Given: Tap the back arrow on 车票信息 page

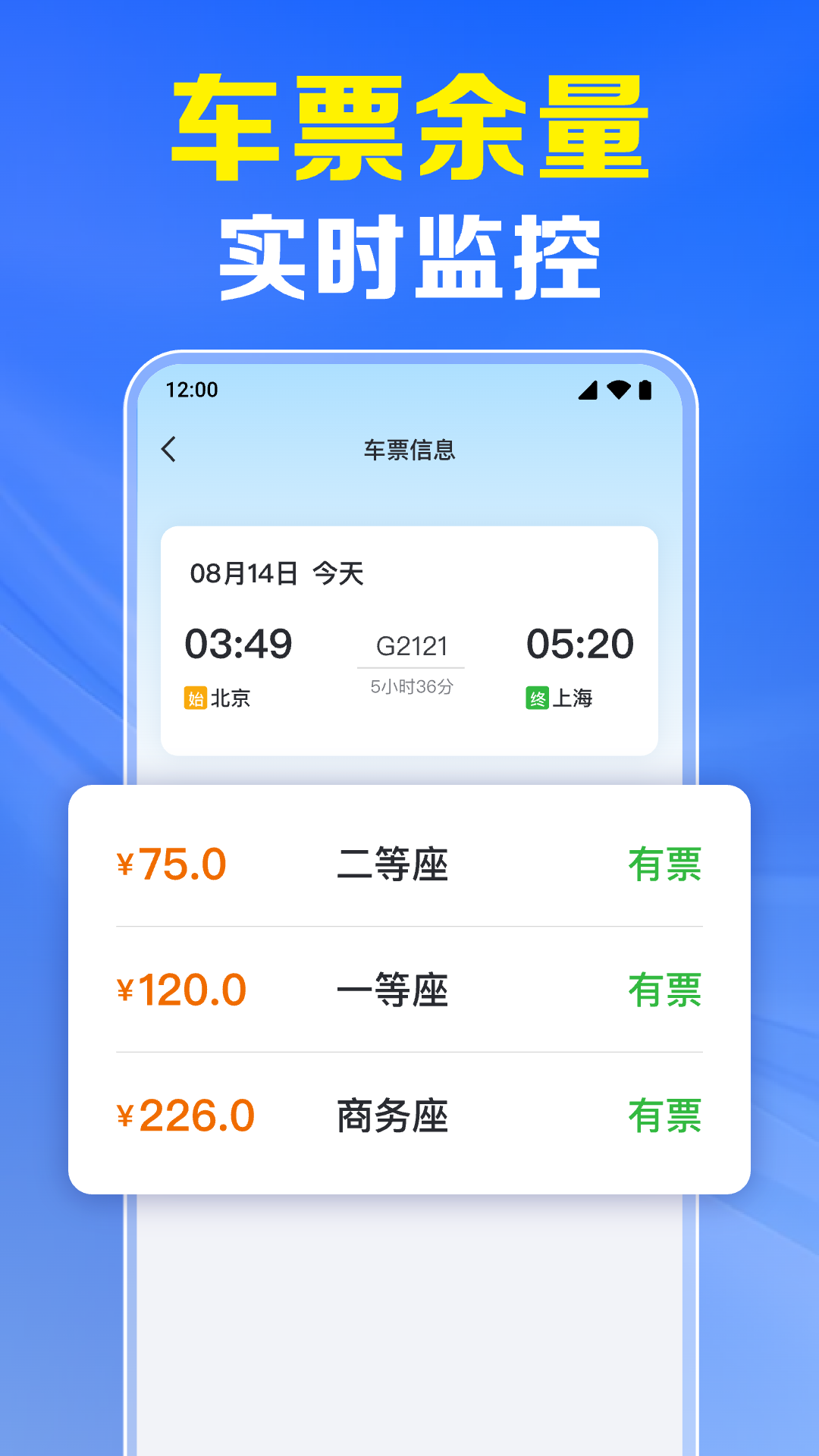Looking at the screenshot, I should pyautogui.click(x=168, y=450).
